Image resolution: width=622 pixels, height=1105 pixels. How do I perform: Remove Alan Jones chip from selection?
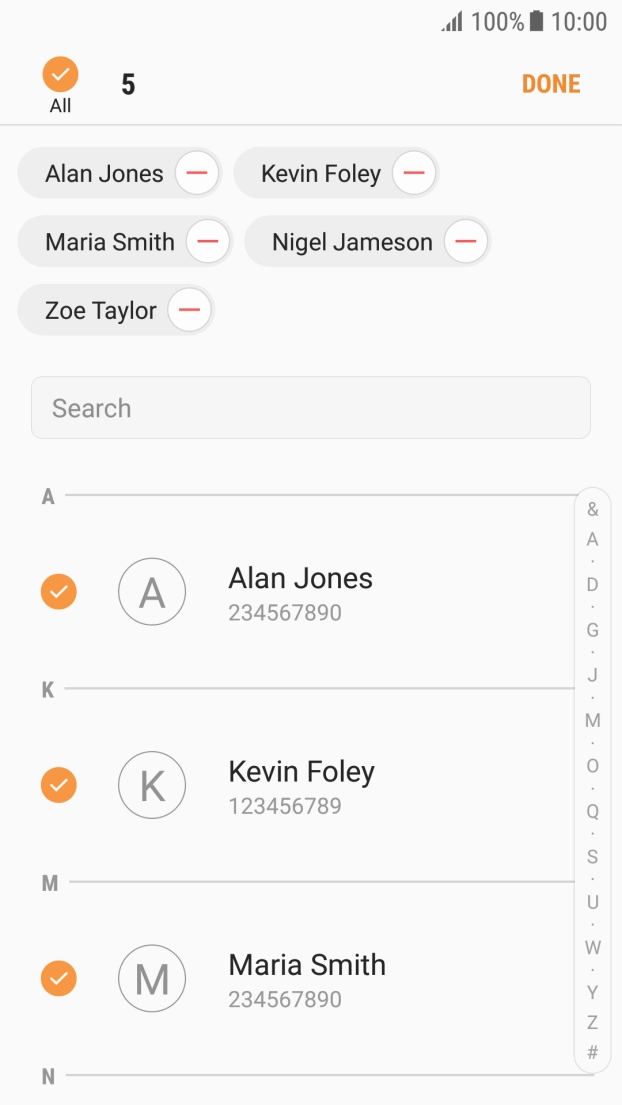197,173
